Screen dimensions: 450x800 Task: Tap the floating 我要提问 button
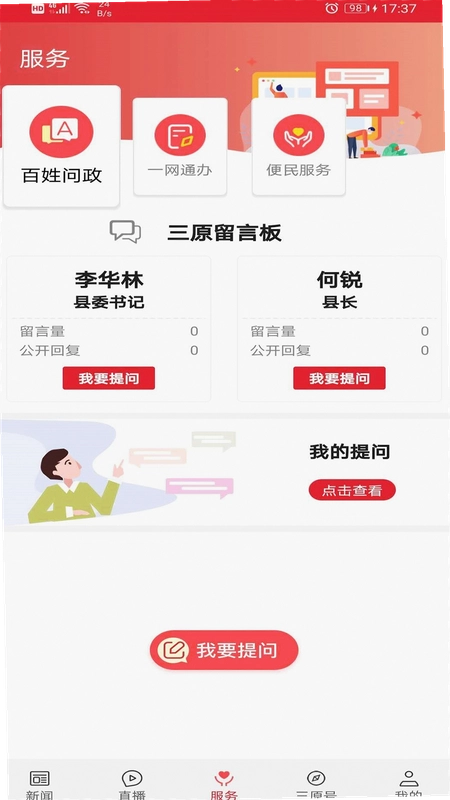tap(224, 650)
